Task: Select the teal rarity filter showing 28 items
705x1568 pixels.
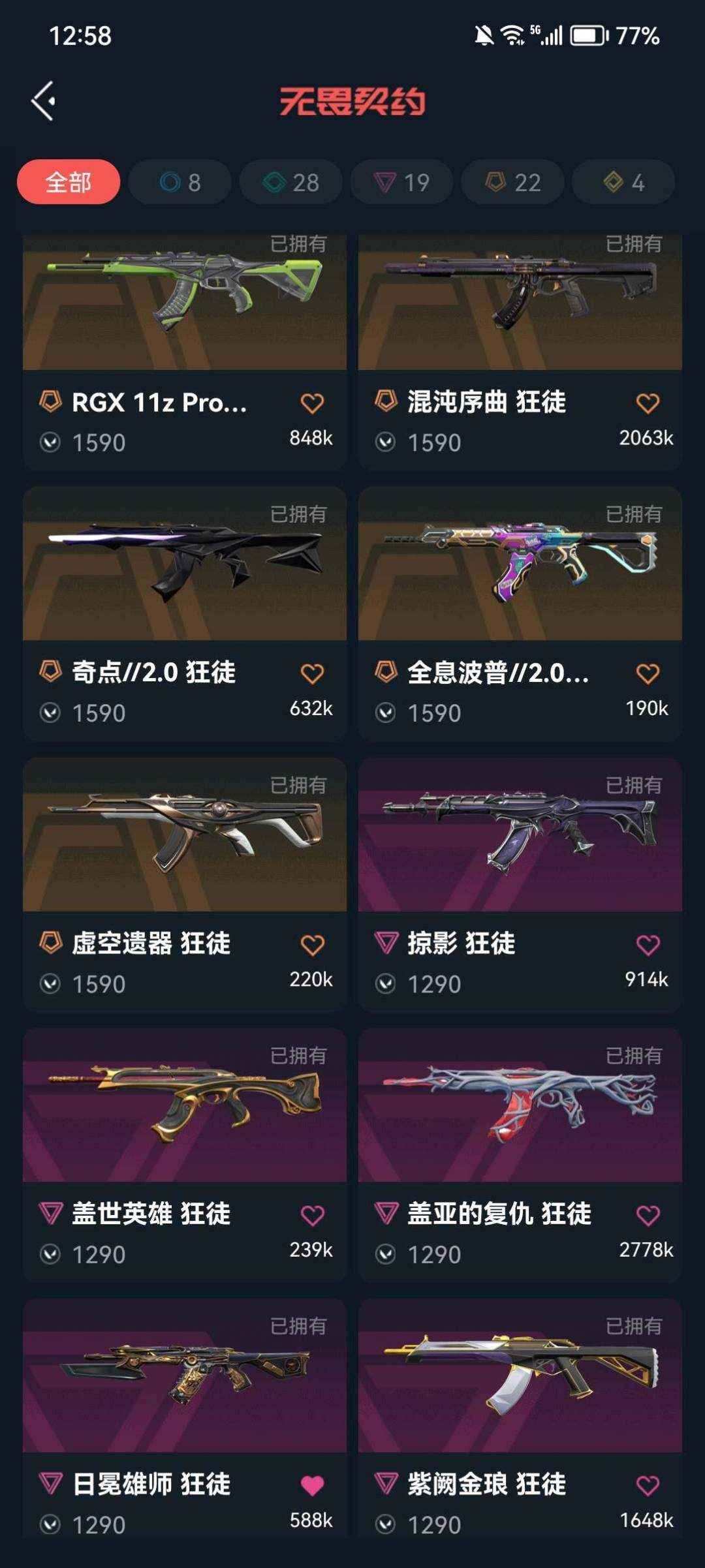Action: coord(289,183)
